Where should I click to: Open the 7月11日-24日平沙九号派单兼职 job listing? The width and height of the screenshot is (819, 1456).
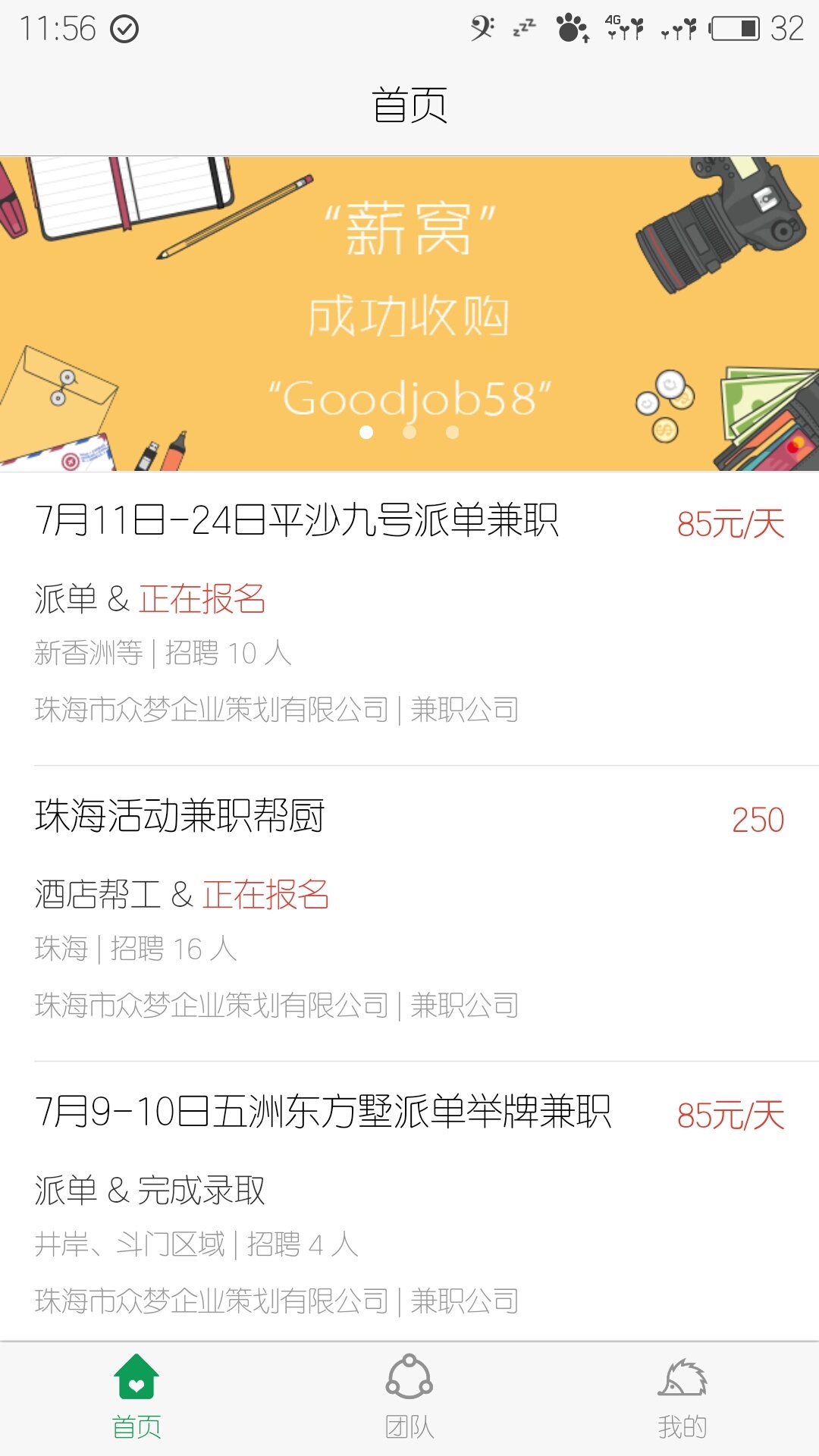tap(297, 521)
